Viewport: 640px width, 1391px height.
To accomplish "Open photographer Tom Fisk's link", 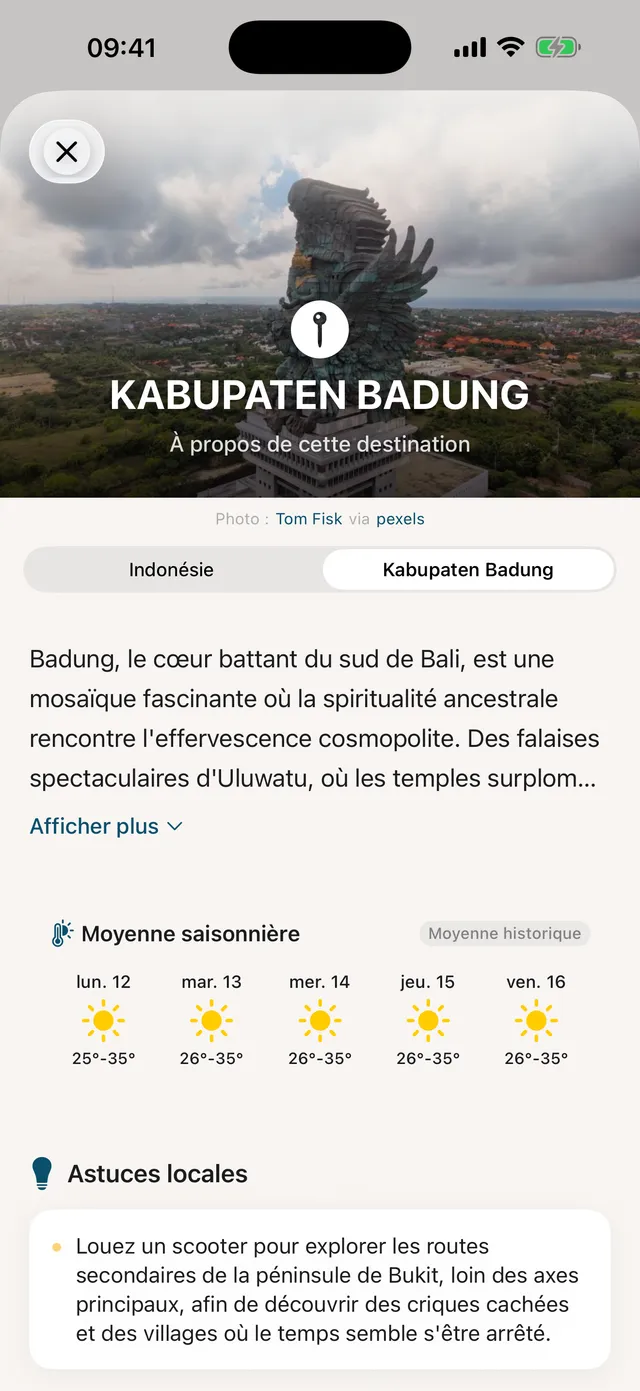I will tap(309, 519).
